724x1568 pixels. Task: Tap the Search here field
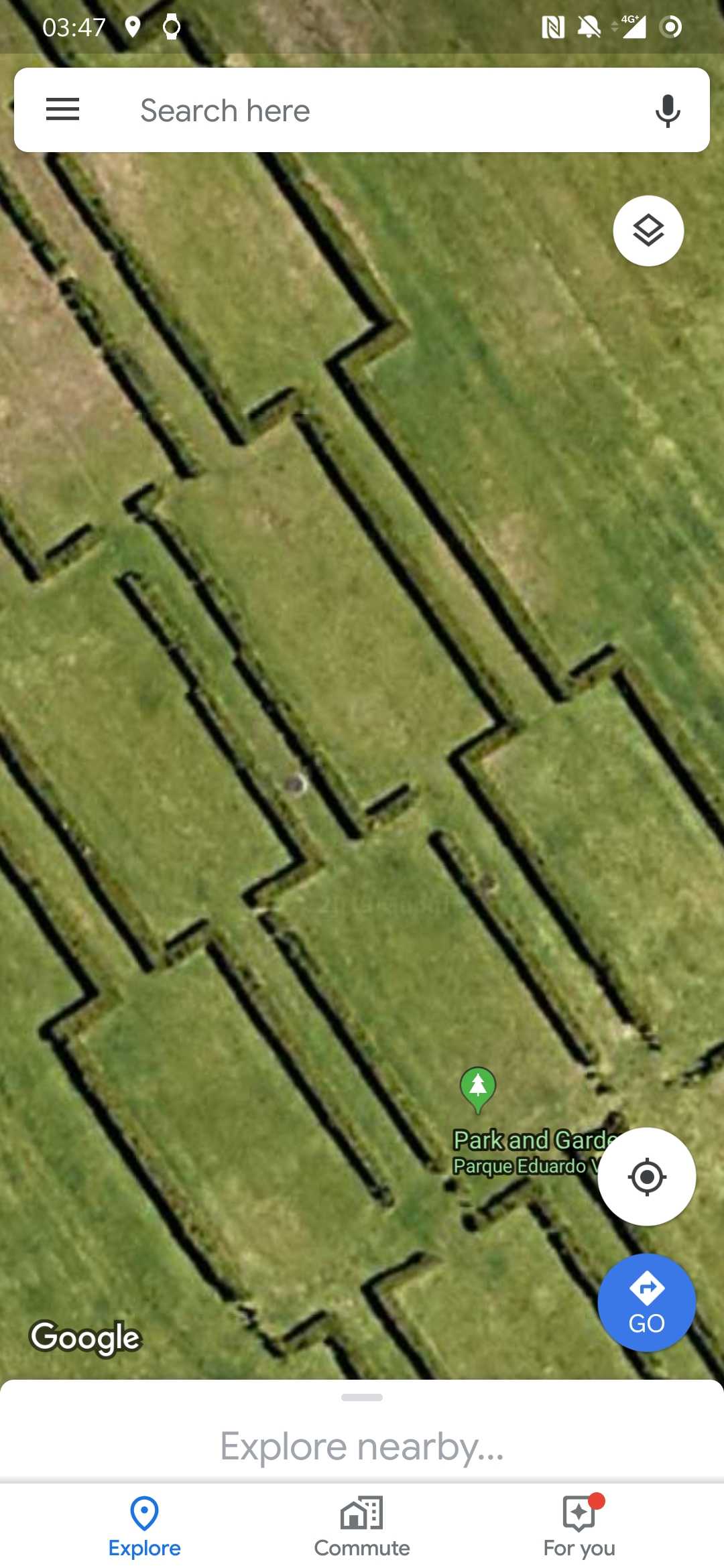coord(362,111)
